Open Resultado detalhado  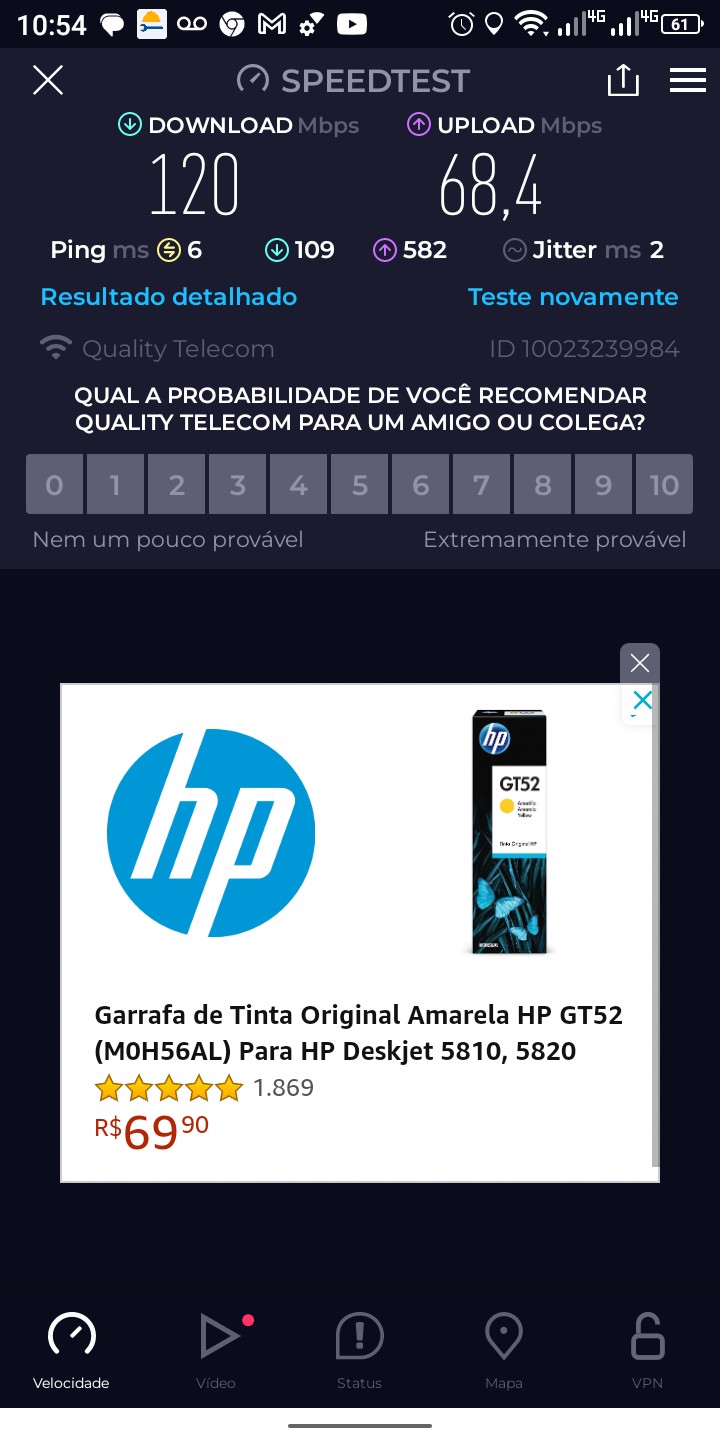point(168,297)
